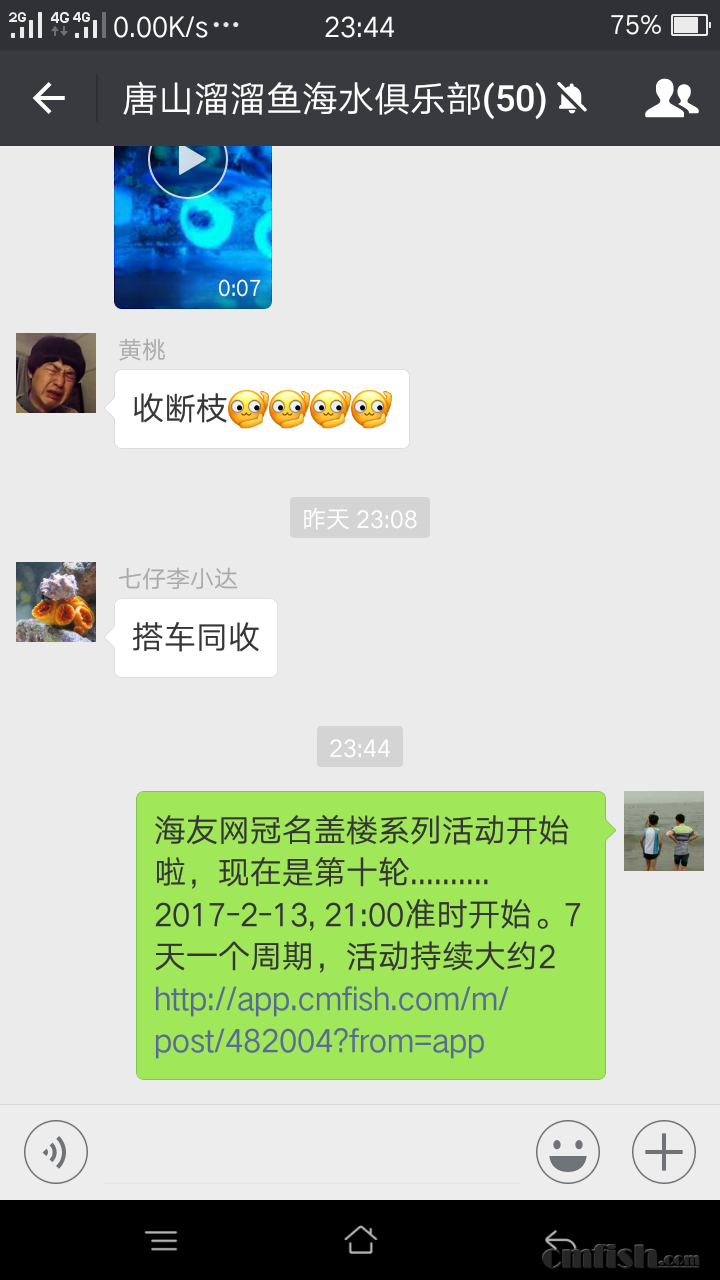Open 七仔李小达's coral avatar

point(55,602)
